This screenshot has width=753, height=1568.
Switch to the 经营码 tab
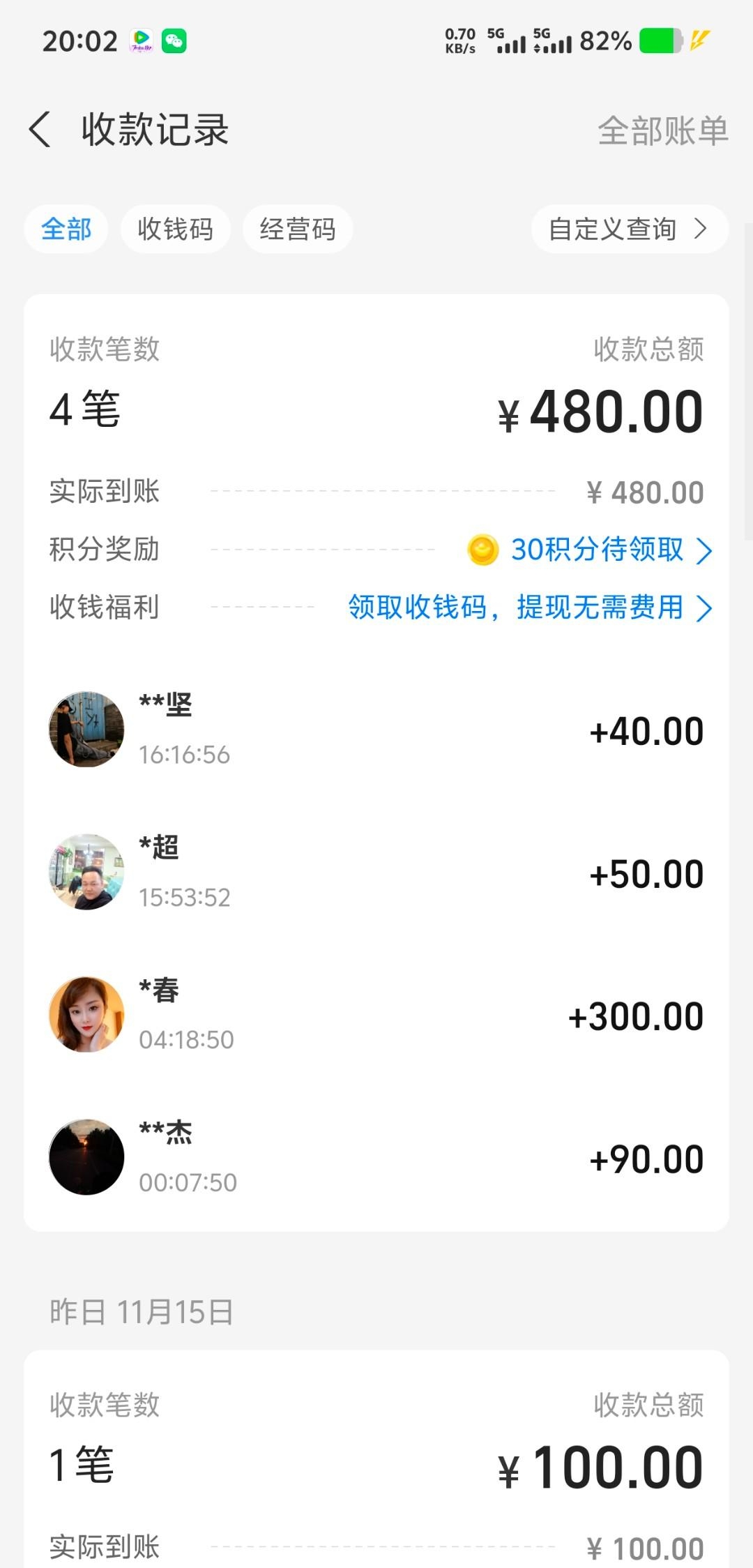pos(298,229)
